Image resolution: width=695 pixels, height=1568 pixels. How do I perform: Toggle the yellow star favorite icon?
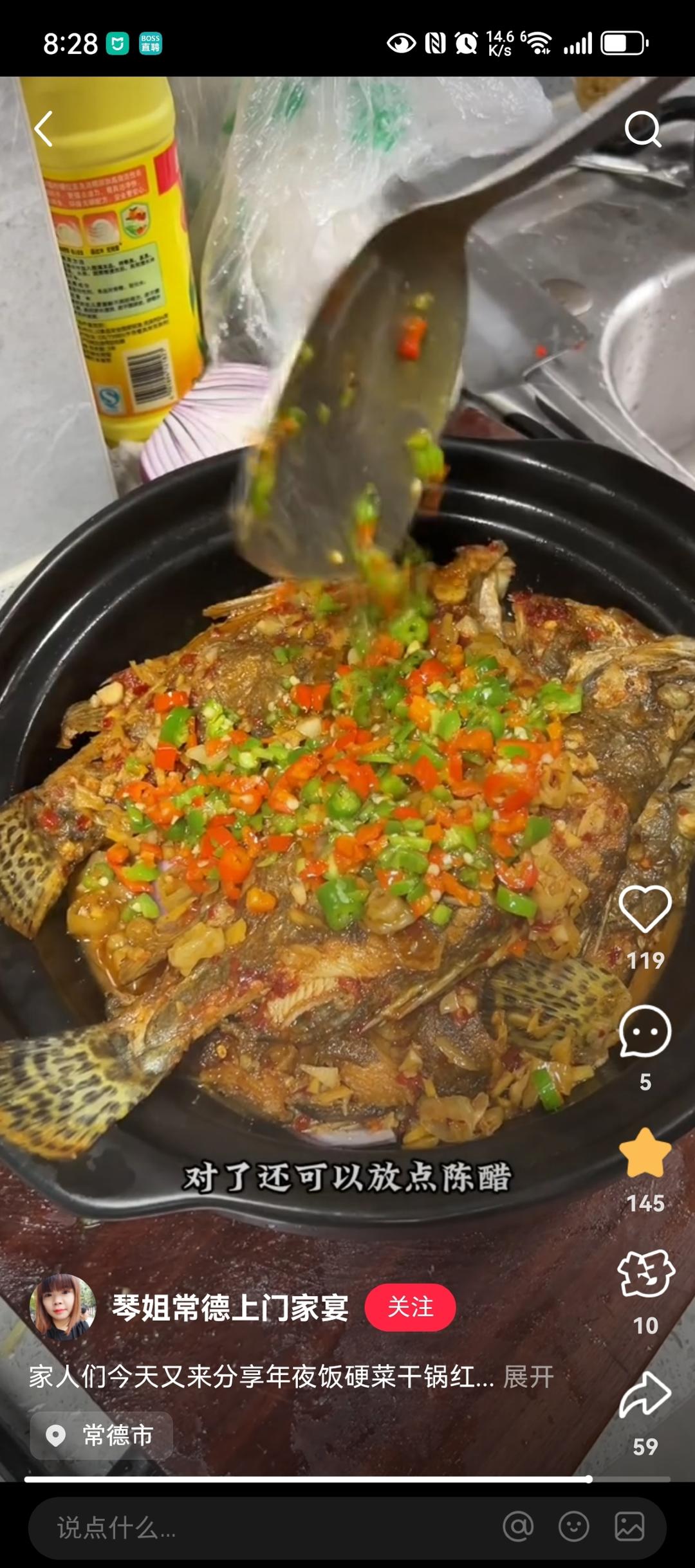645,1153
